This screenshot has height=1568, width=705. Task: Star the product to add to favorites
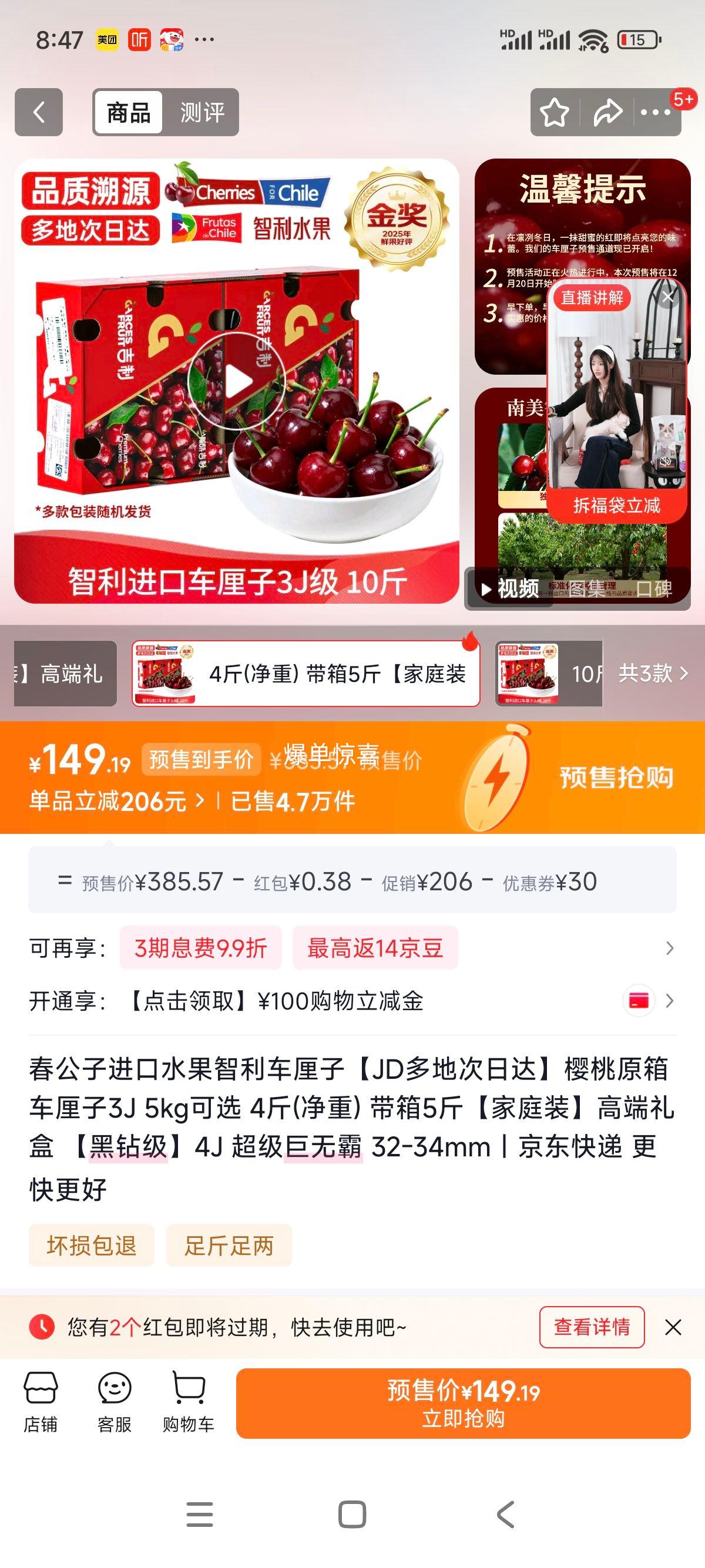554,112
